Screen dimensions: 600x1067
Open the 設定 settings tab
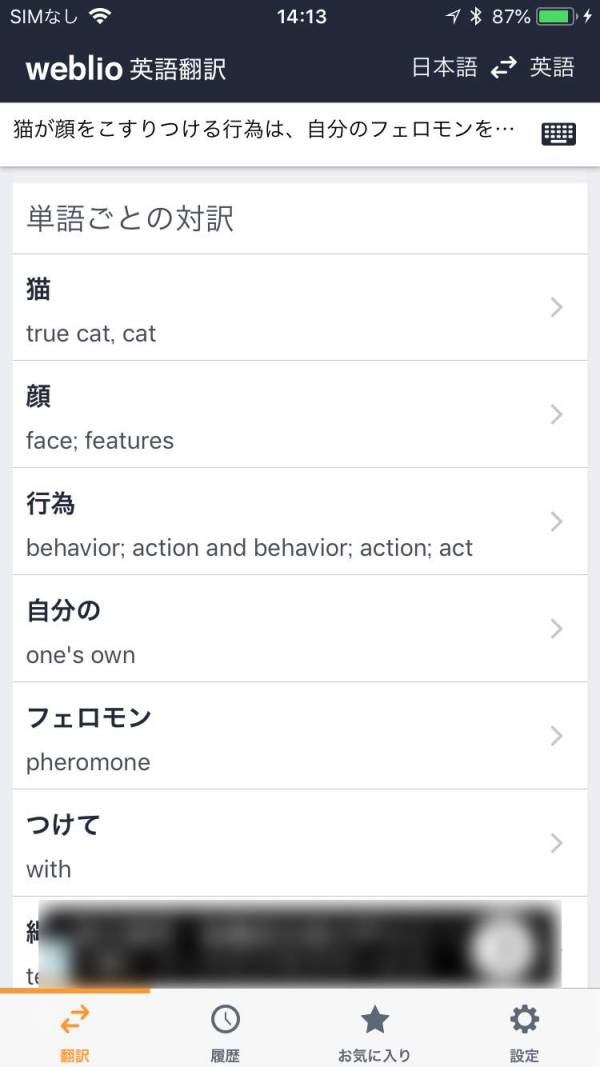pos(524,1029)
